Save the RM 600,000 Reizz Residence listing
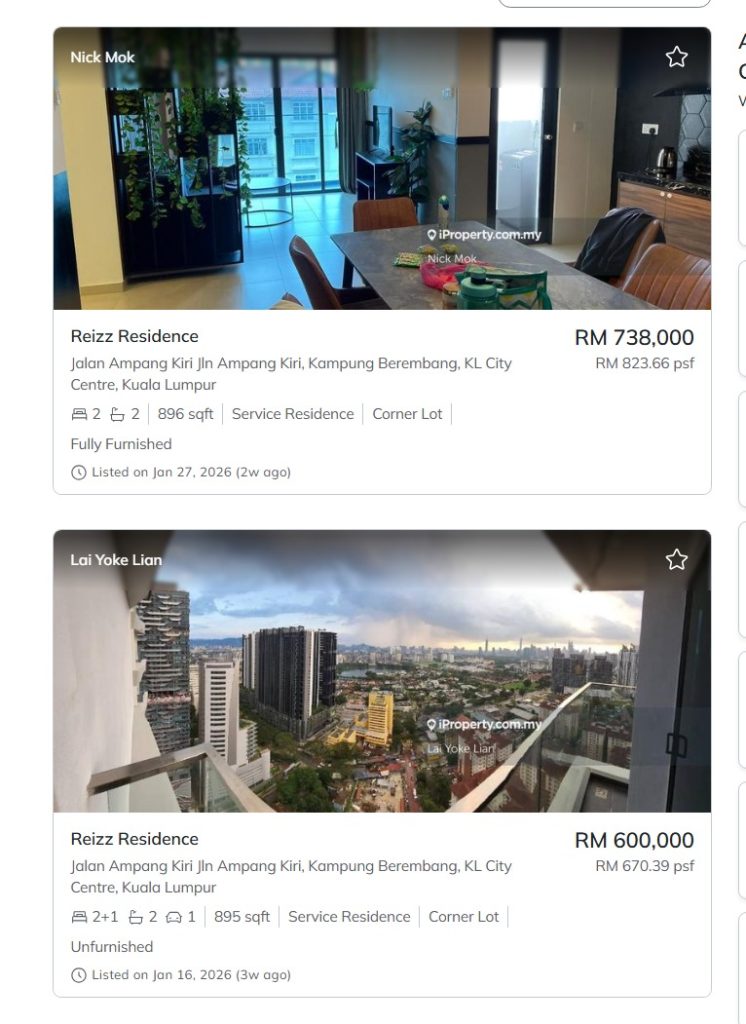 click(x=677, y=559)
